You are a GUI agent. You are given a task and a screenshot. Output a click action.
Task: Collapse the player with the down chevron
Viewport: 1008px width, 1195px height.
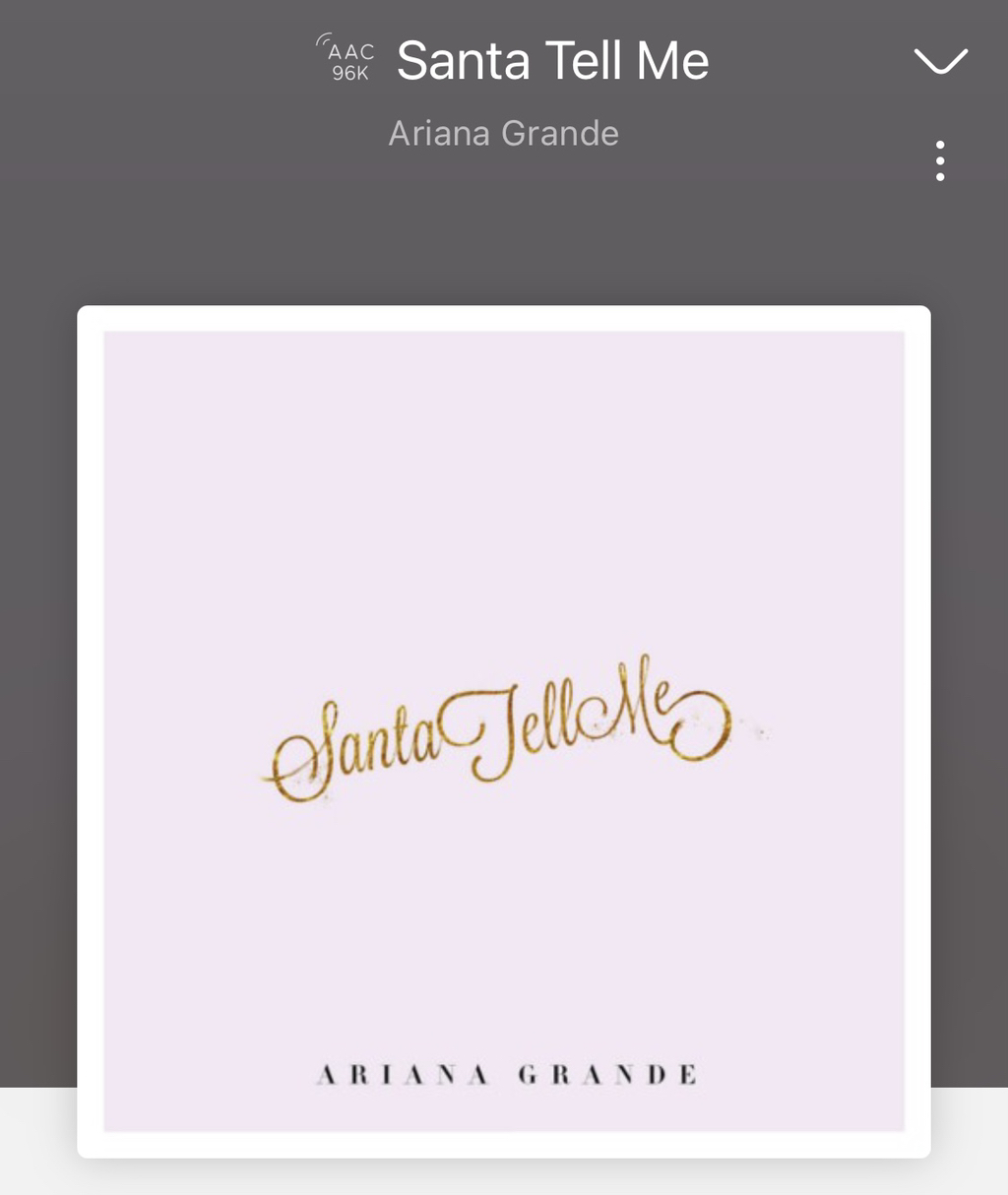point(941,61)
